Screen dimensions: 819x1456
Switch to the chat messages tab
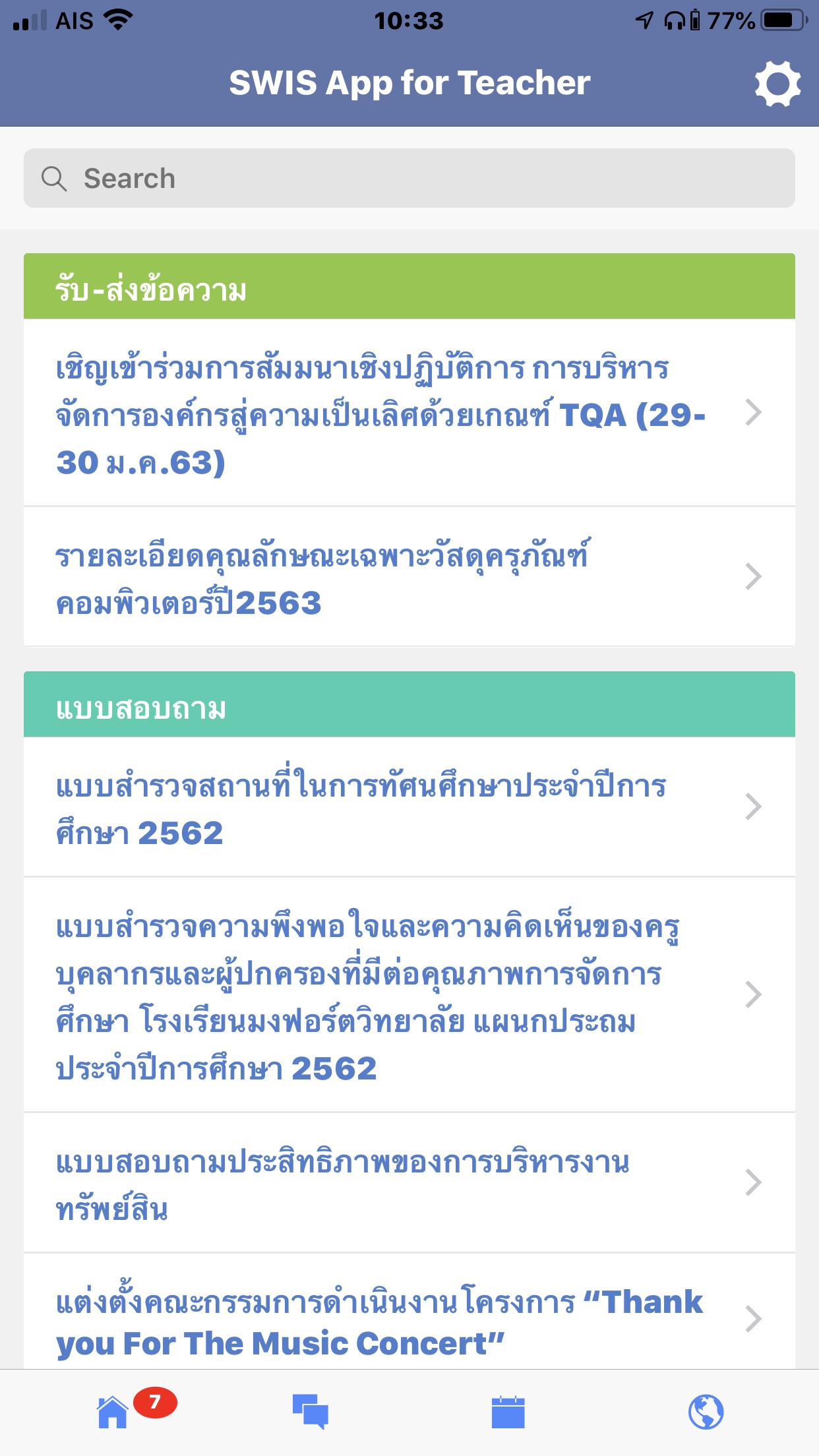[x=310, y=1412]
